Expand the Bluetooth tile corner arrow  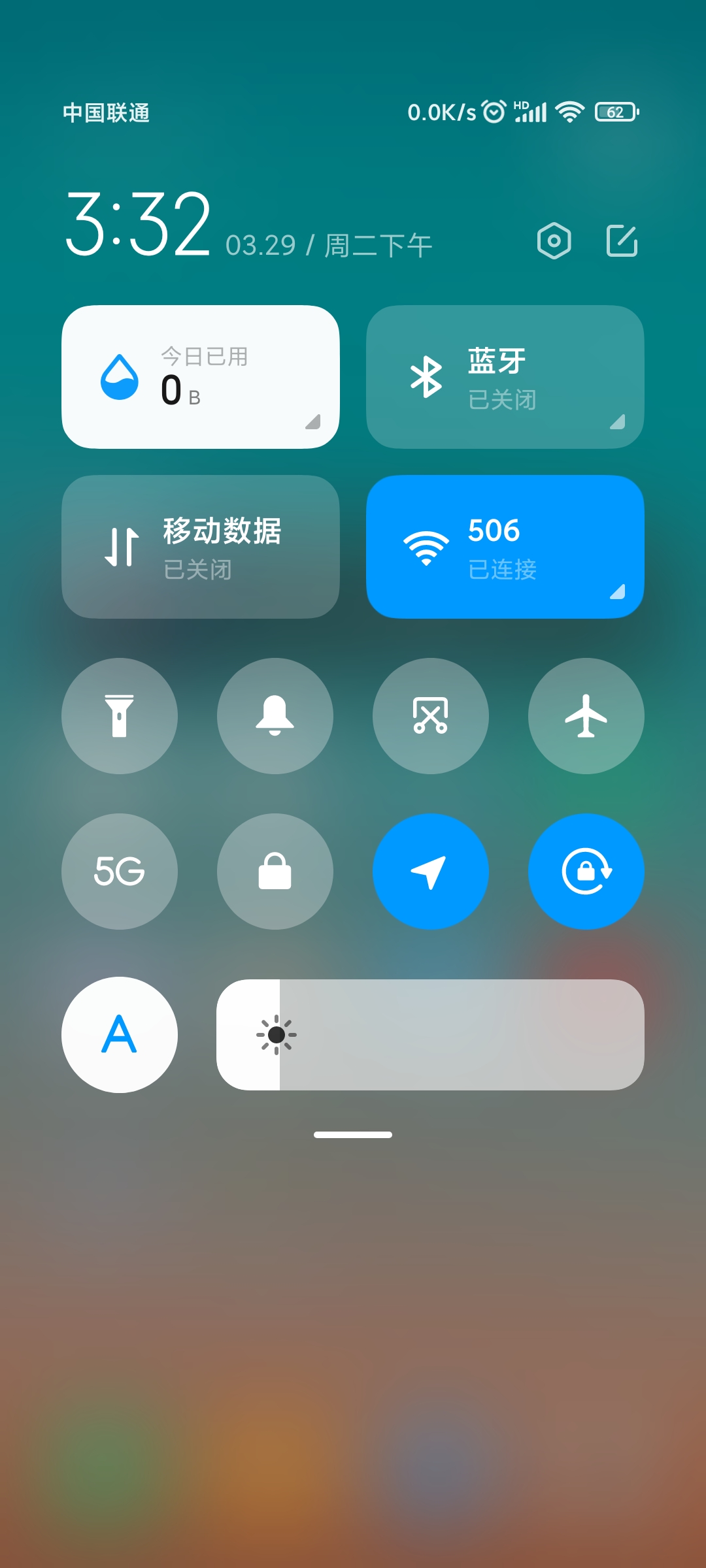click(x=618, y=421)
